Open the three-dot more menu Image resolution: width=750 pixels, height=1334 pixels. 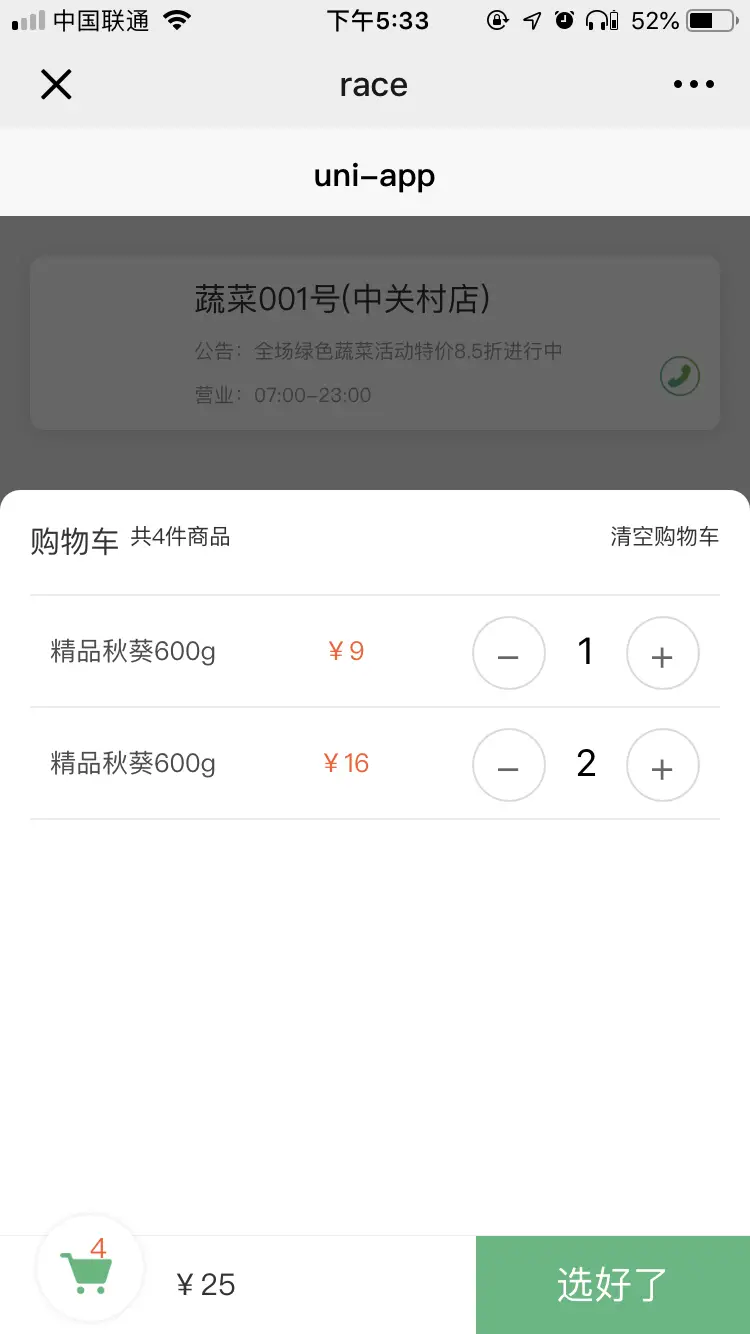[694, 85]
